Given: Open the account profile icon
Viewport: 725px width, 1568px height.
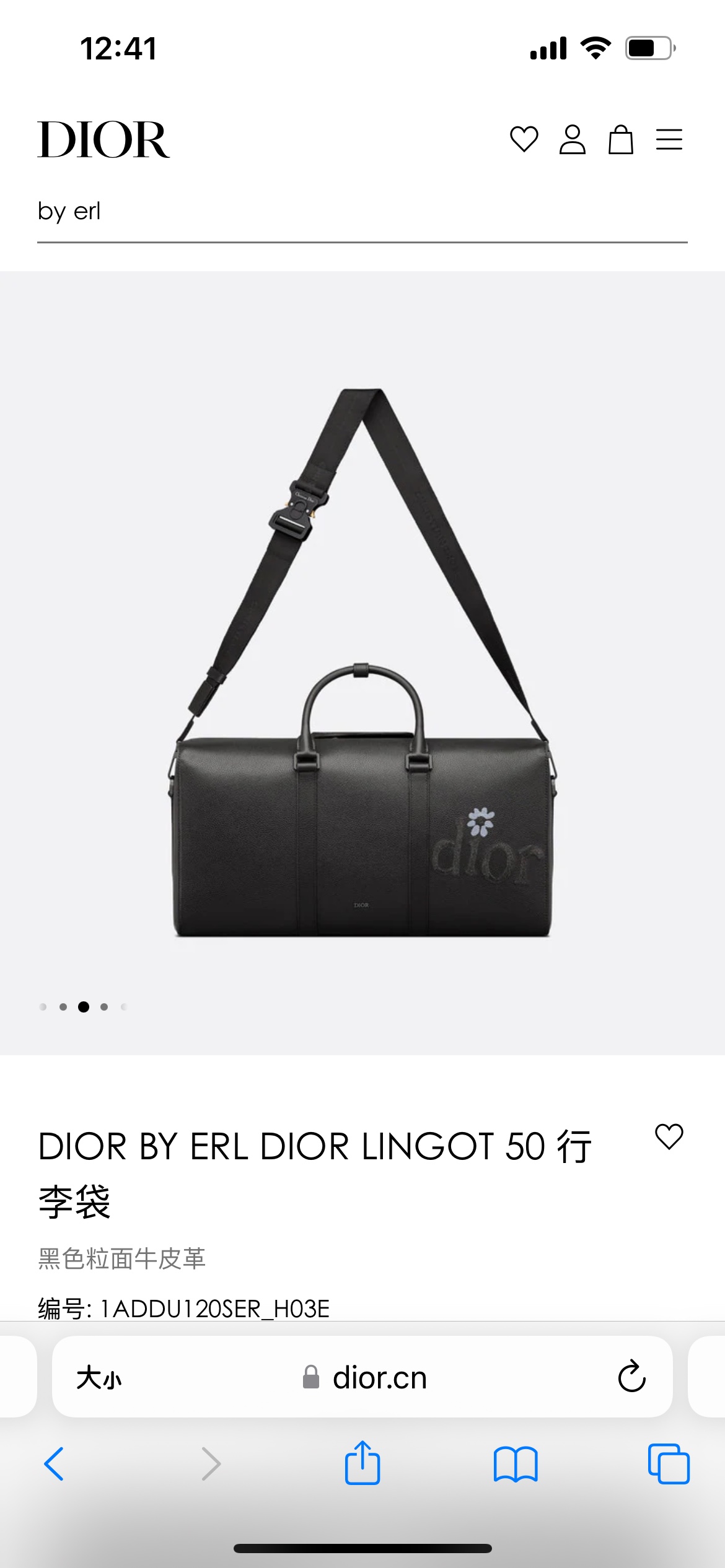Looking at the screenshot, I should [572, 139].
